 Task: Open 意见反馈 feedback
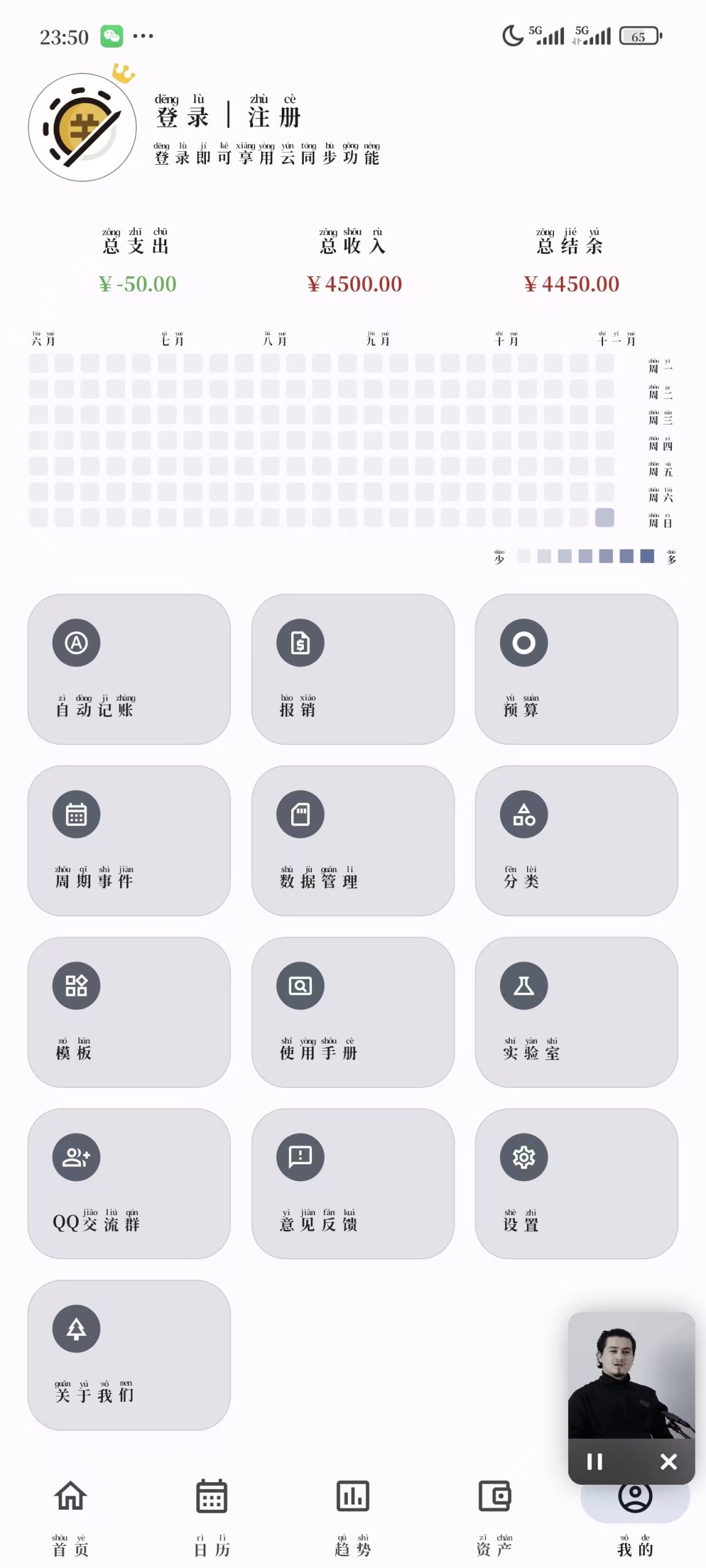click(352, 1183)
